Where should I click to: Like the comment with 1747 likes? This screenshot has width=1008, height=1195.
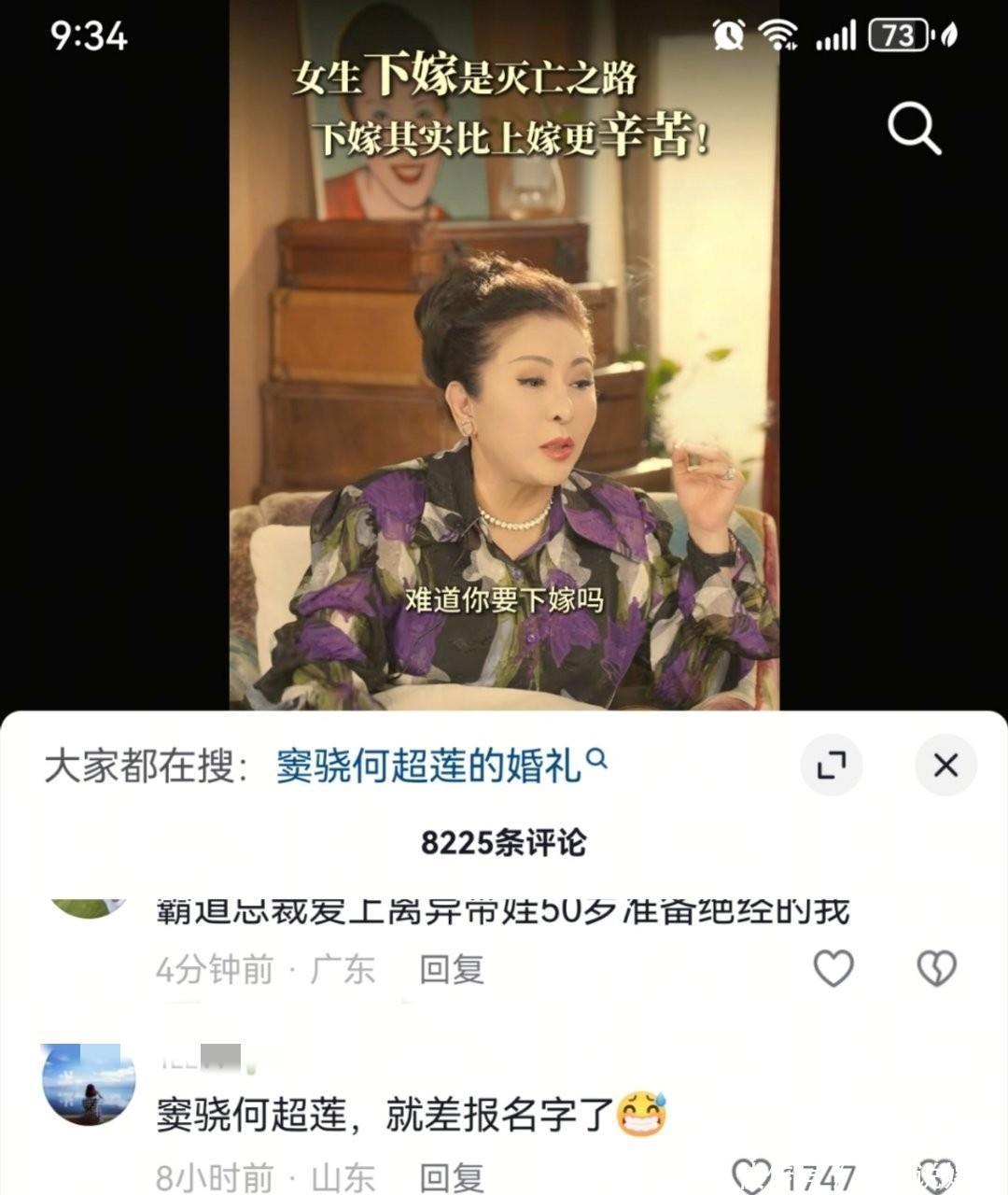[751, 1175]
